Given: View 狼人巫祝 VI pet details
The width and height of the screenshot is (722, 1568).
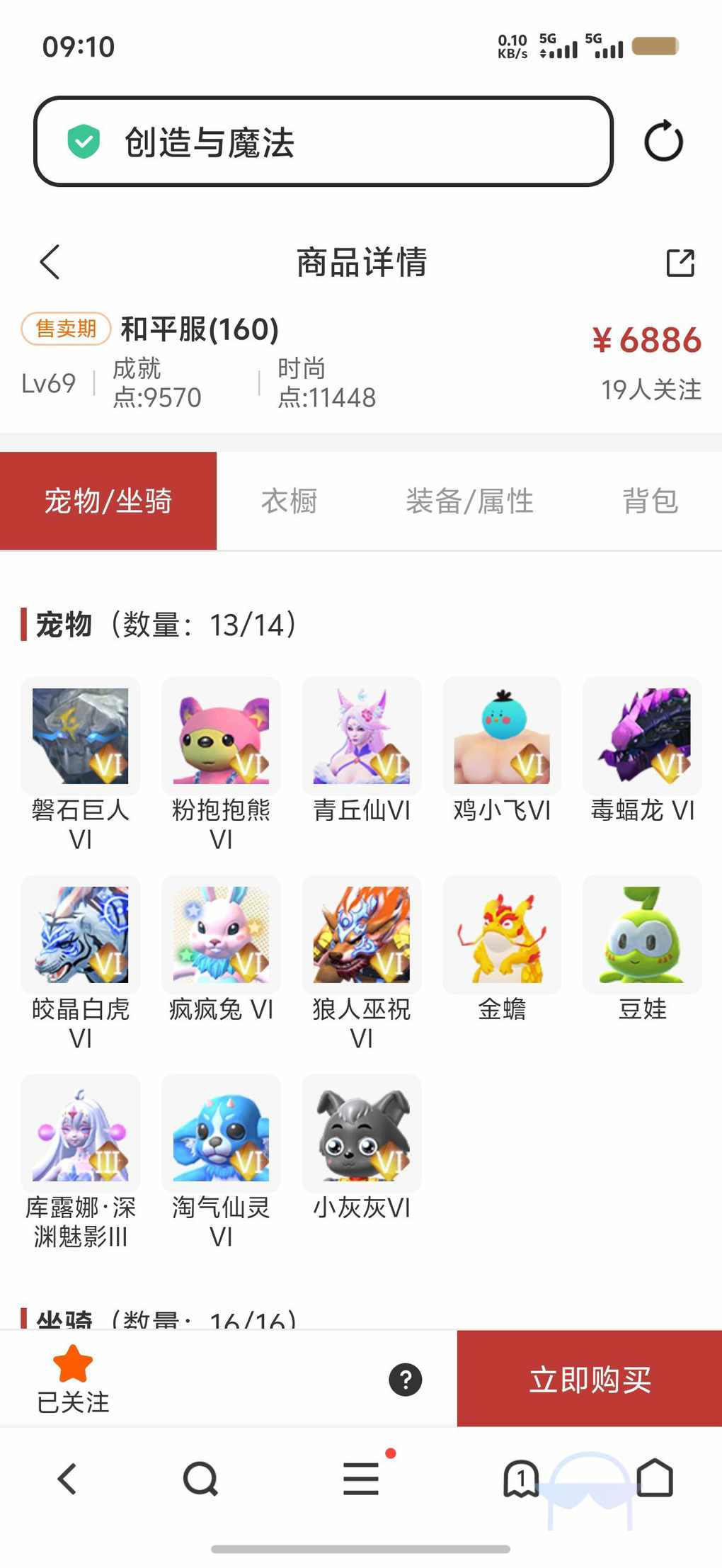Looking at the screenshot, I should [x=362, y=935].
